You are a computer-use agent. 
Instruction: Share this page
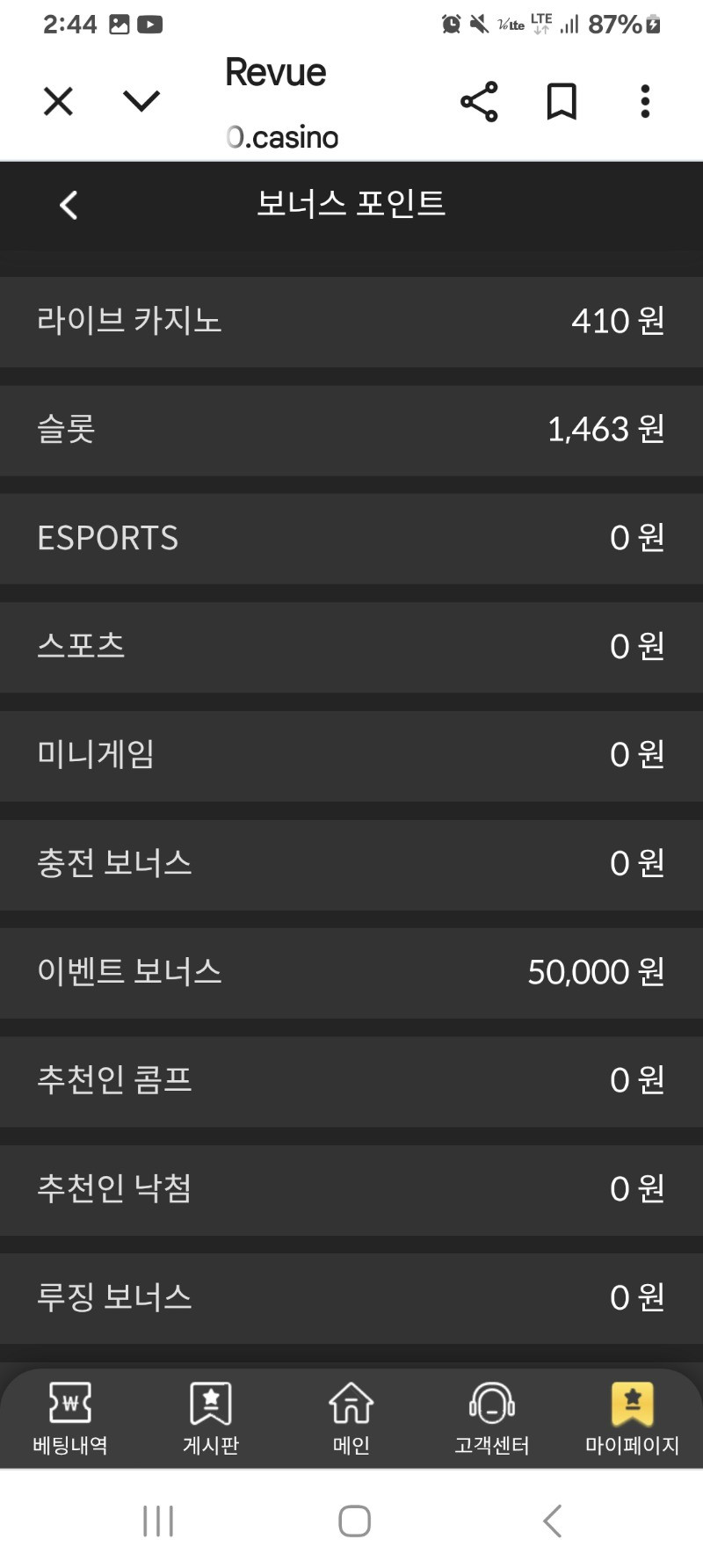pos(479,102)
